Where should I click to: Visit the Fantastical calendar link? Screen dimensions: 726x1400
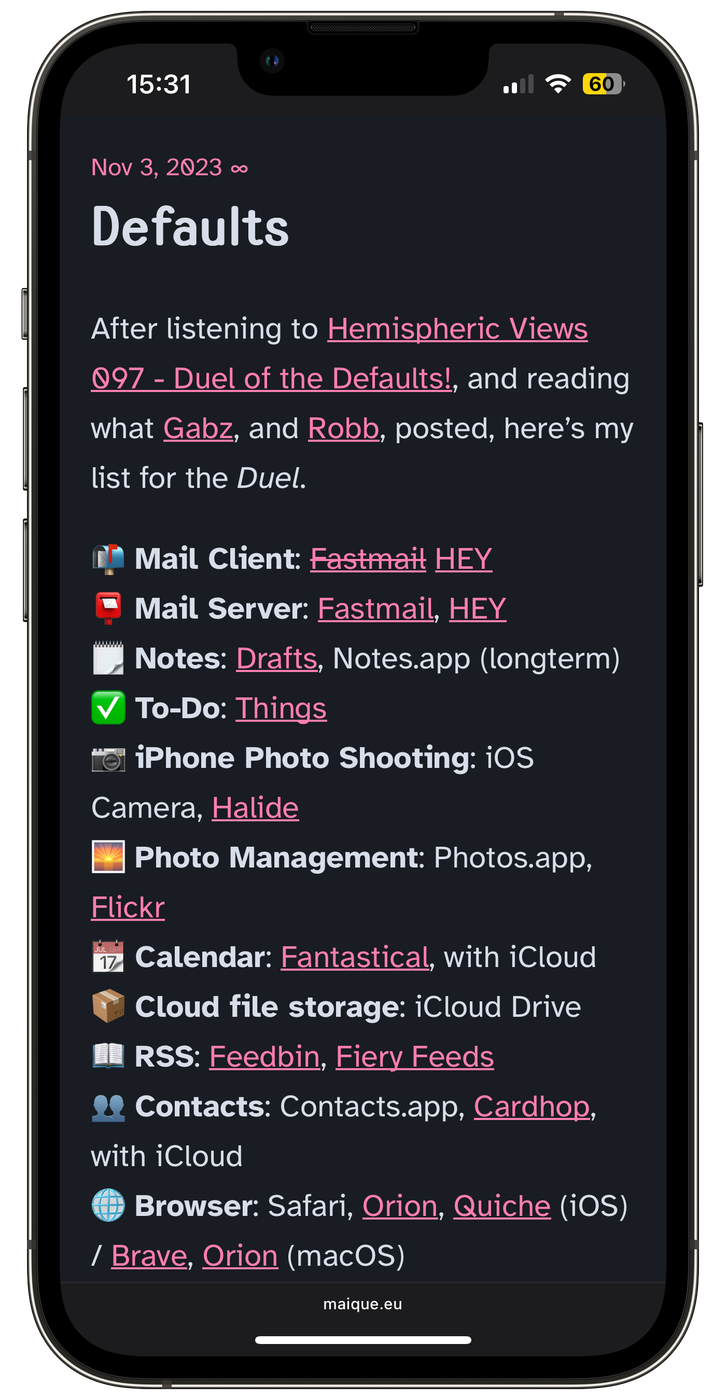coord(354,957)
